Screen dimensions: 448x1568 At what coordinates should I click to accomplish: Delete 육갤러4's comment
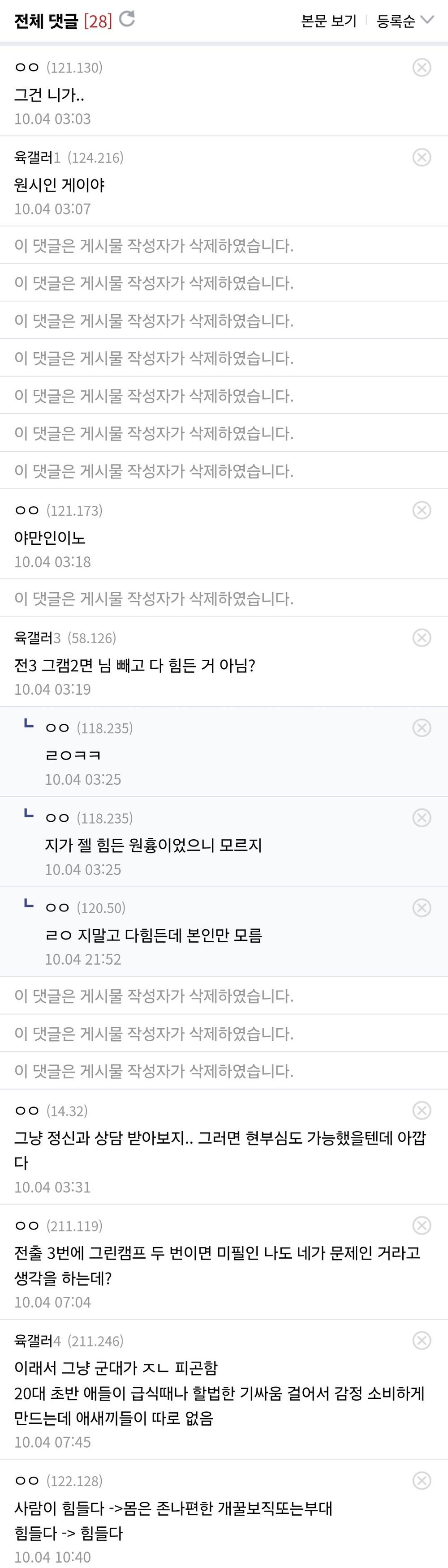click(x=422, y=1341)
